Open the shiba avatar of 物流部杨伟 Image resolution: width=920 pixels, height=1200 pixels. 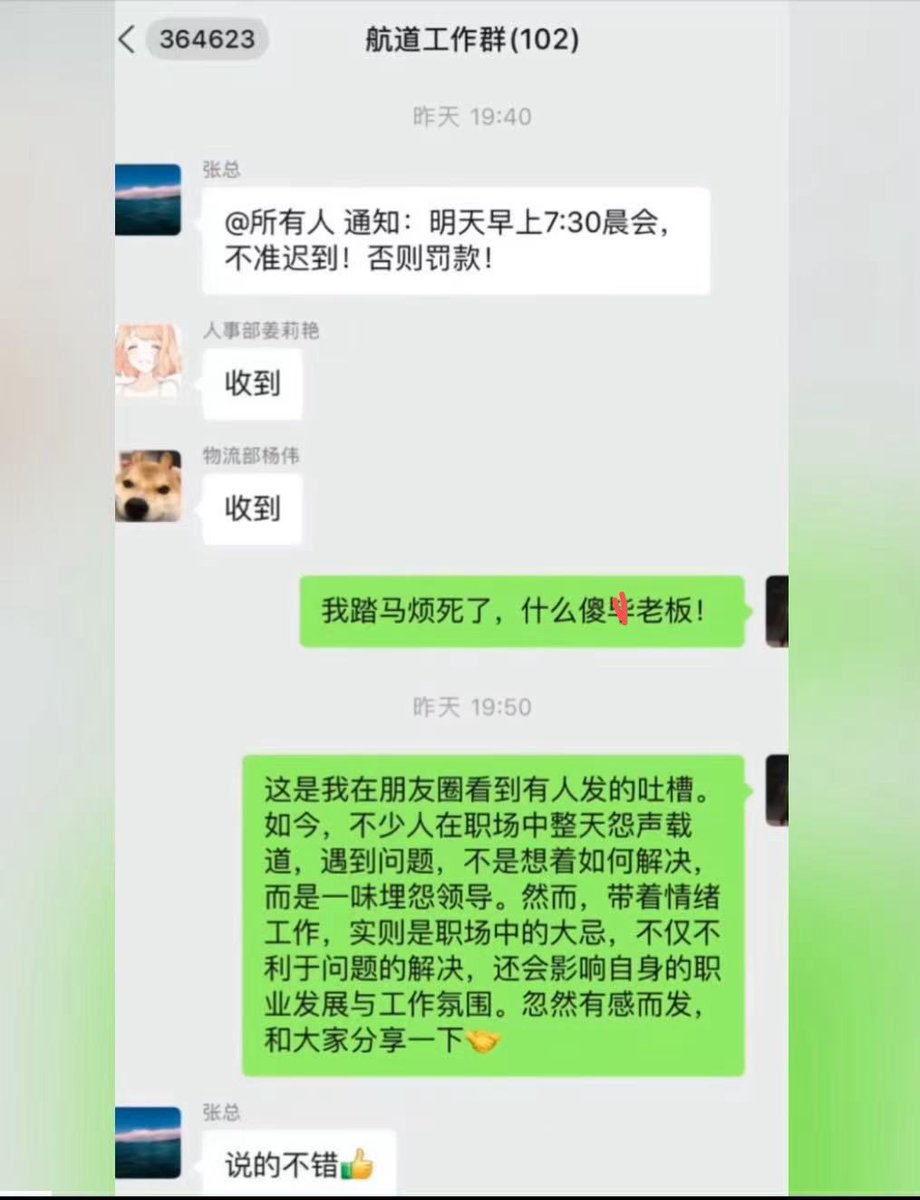point(148,486)
